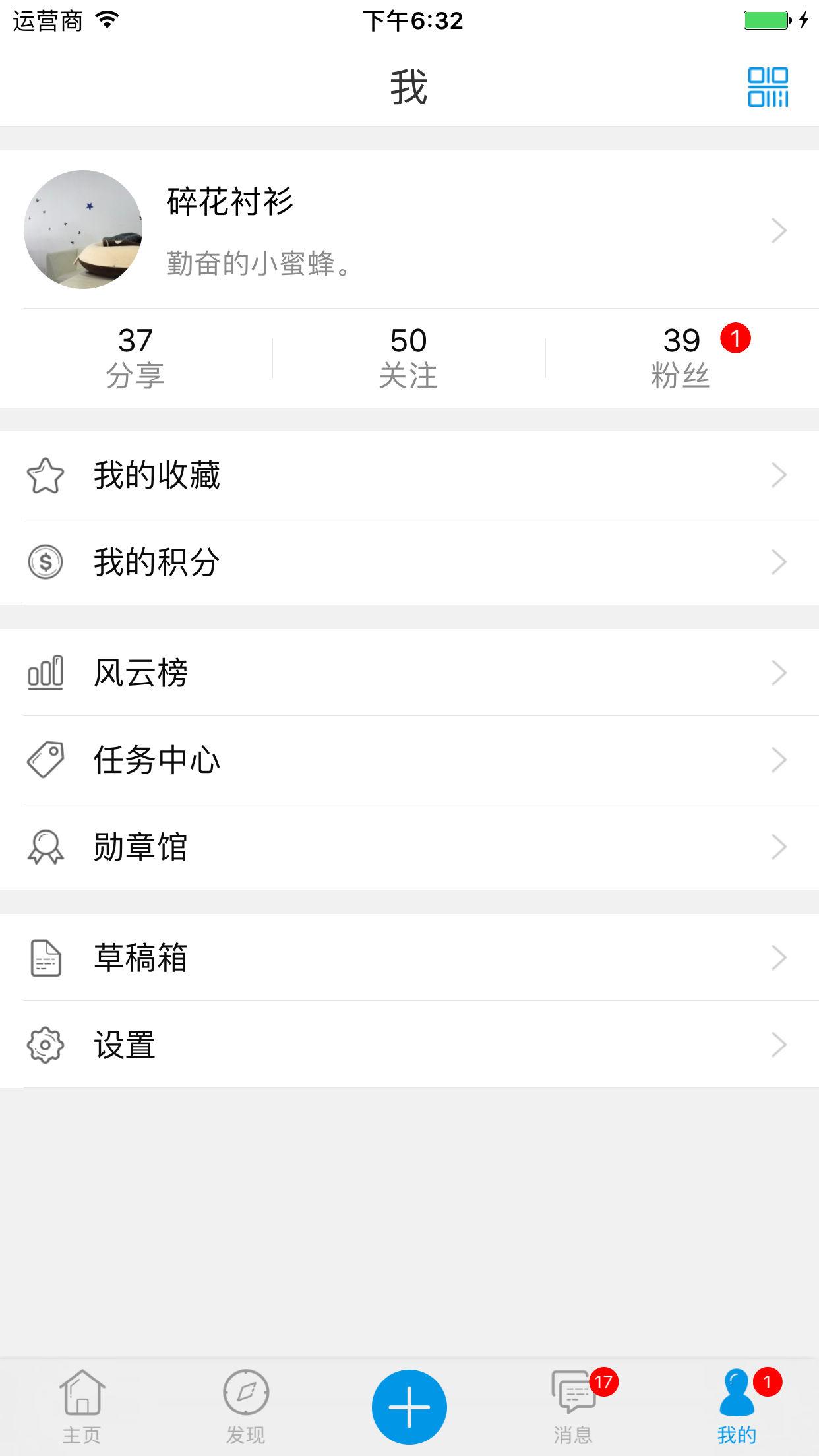Switch to the 主页 home tab
The height and width of the screenshot is (1456, 819).
(82, 1406)
